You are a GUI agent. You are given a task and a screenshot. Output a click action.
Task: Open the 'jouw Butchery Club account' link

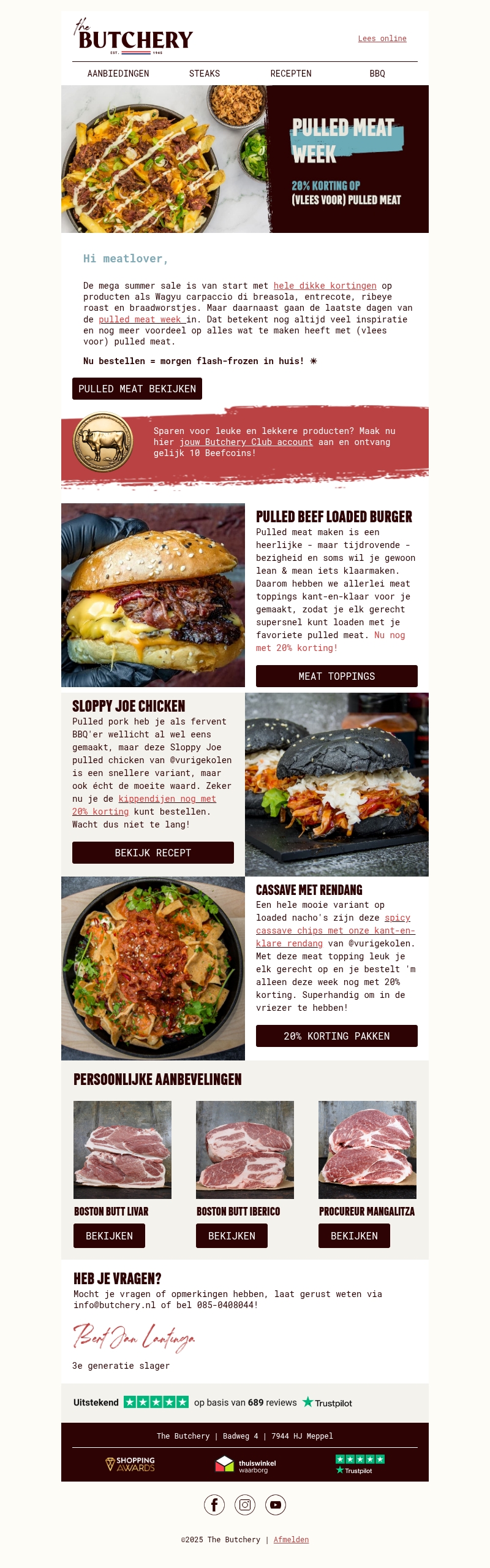tap(246, 442)
